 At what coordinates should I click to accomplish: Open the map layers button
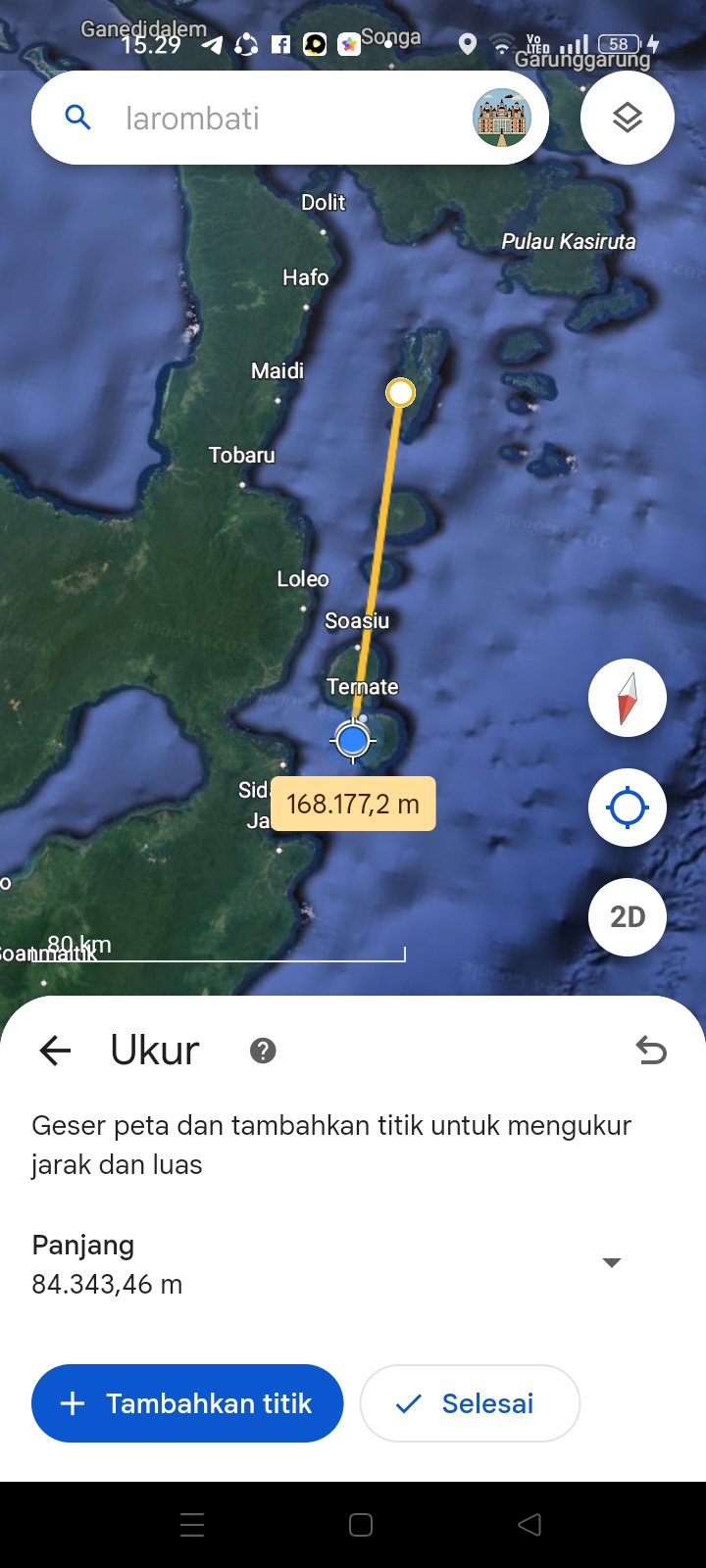click(628, 118)
